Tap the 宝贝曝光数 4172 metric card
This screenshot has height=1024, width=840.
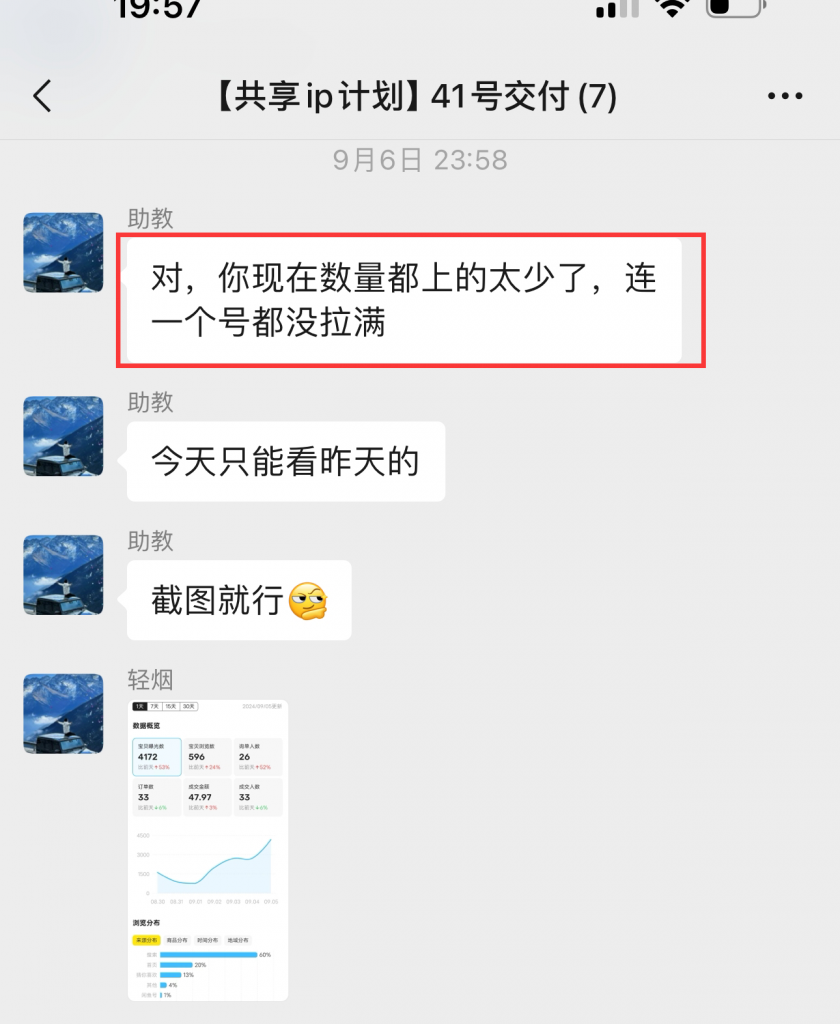156,756
